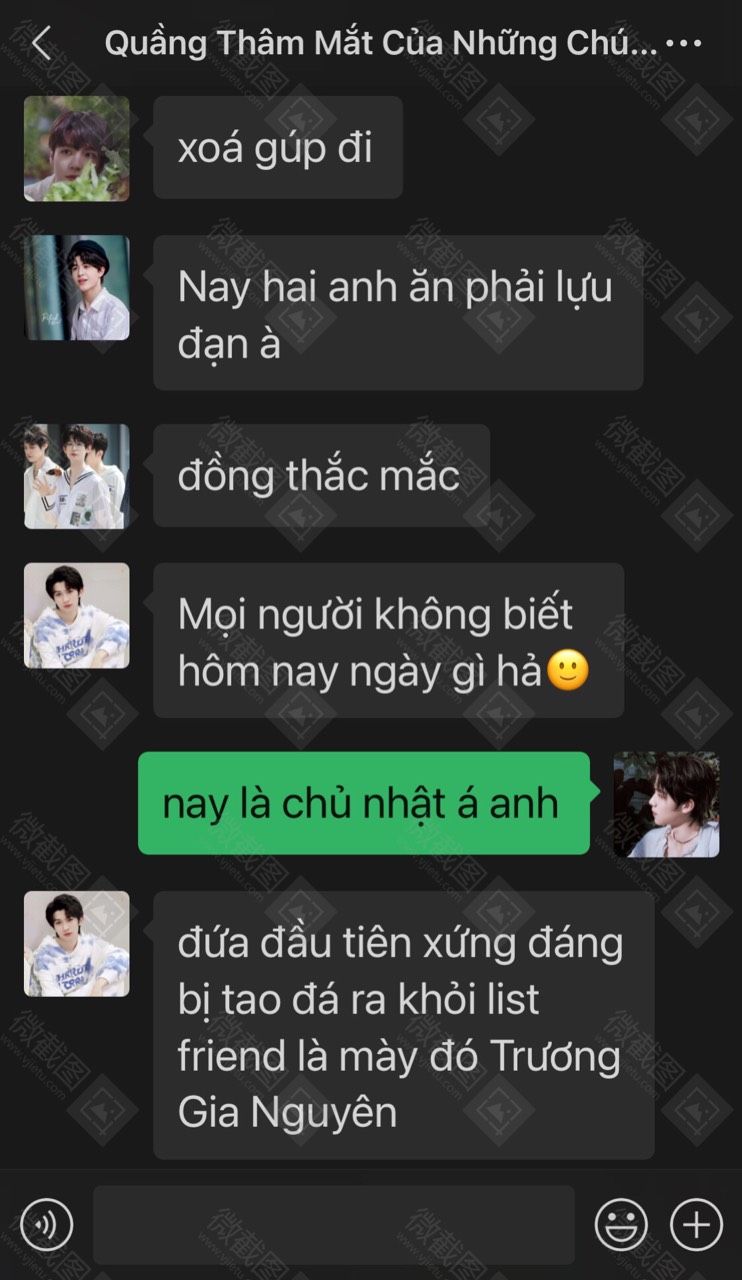Open avatar of sender of "xoá gúp đi"
This screenshot has width=742, height=1280.
[76, 149]
